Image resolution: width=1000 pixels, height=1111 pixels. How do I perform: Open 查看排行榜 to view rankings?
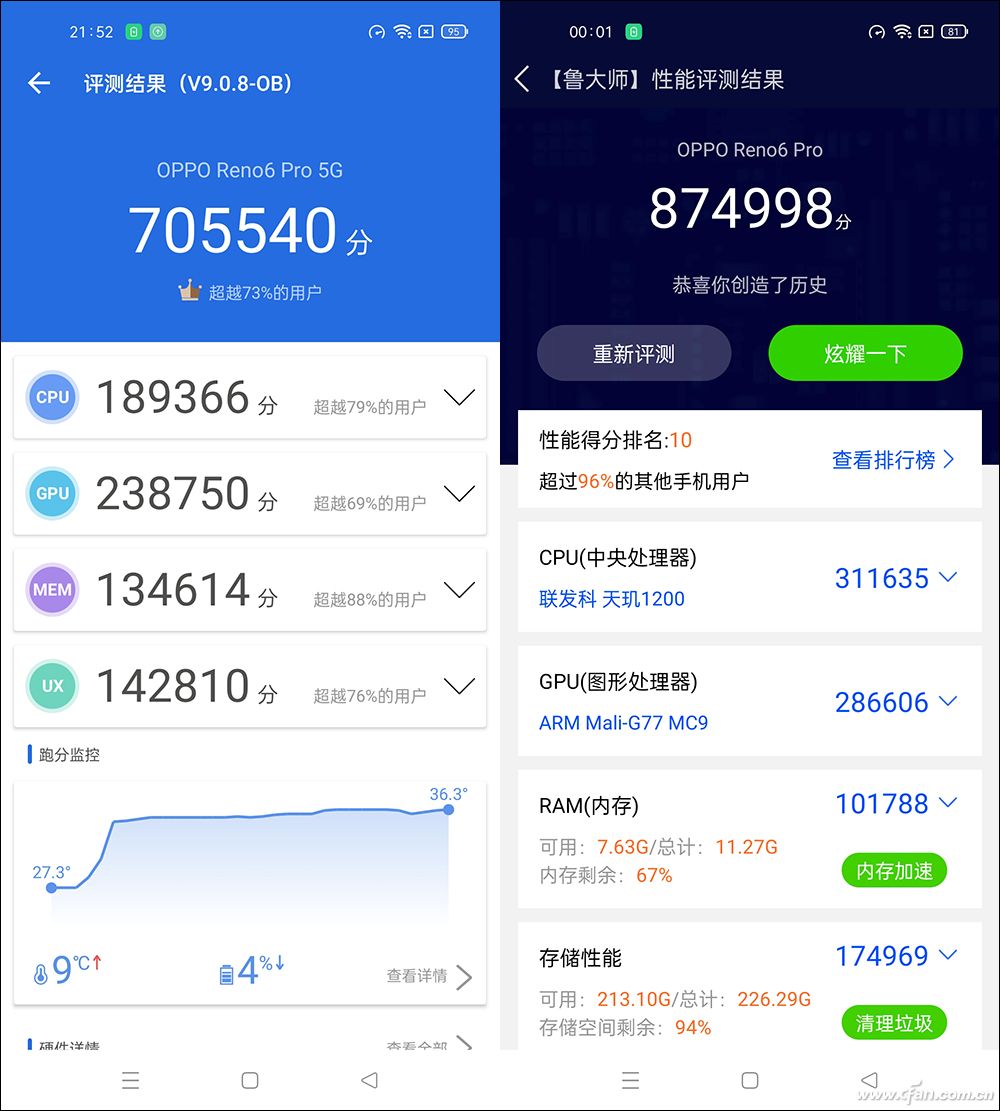tap(893, 460)
